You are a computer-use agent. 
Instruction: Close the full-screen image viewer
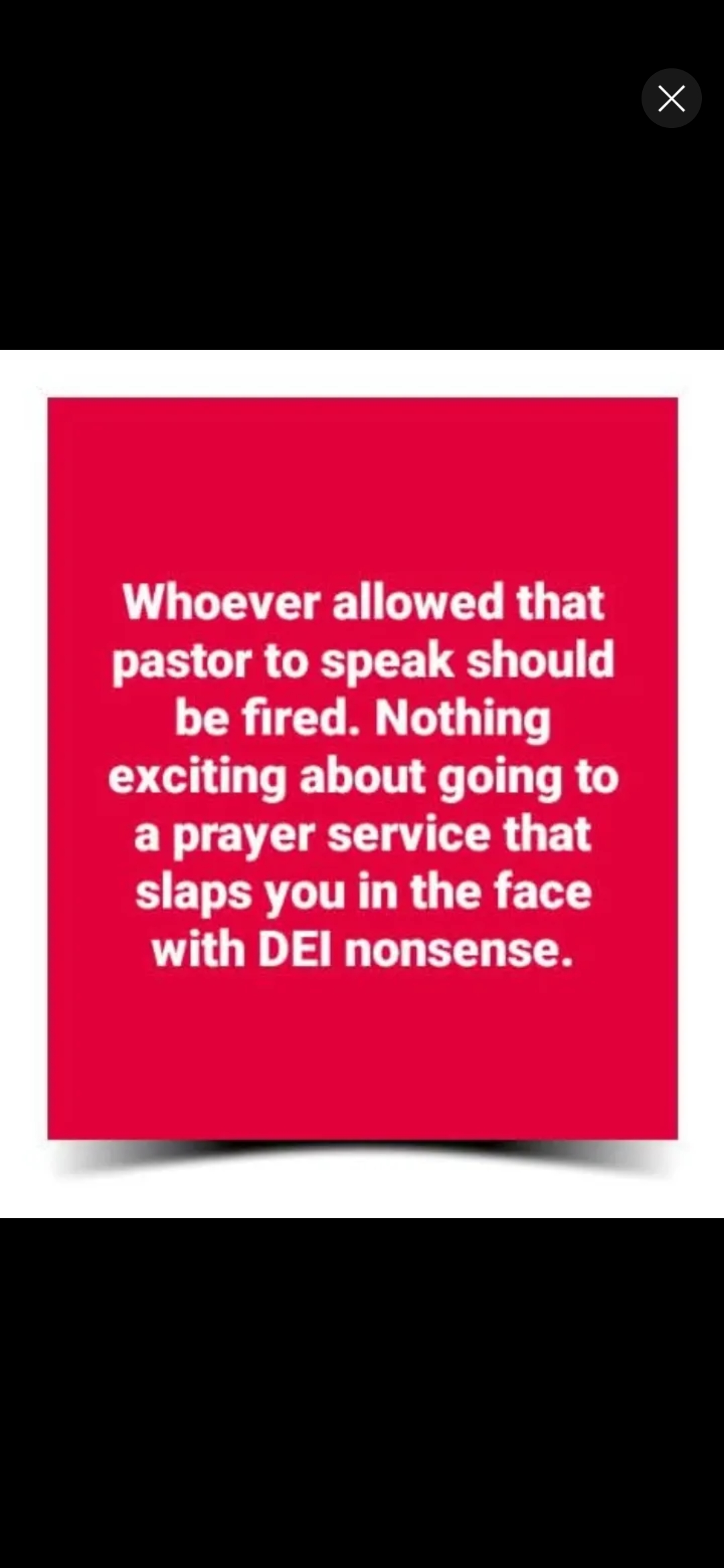coord(671,99)
